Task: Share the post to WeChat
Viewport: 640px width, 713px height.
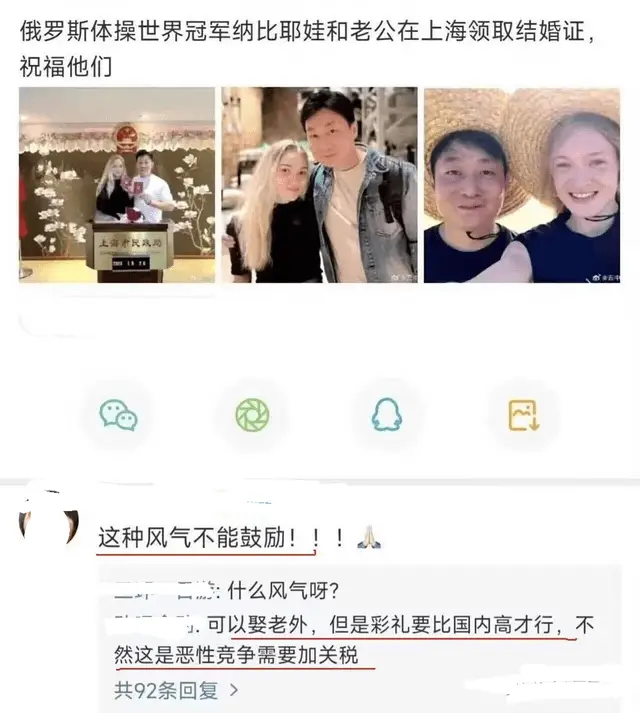Action: (118, 414)
